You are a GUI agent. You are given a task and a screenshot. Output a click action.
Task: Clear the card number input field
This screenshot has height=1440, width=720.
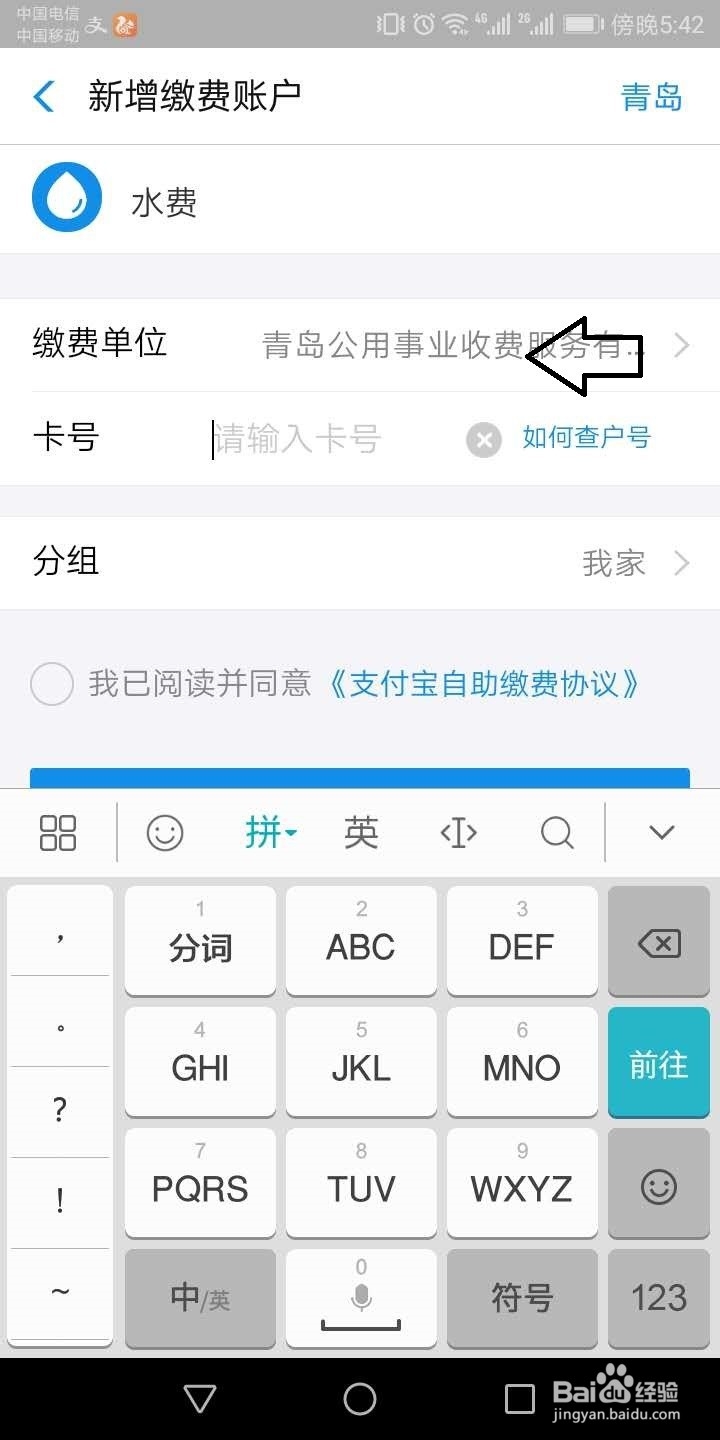click(484, 439)
